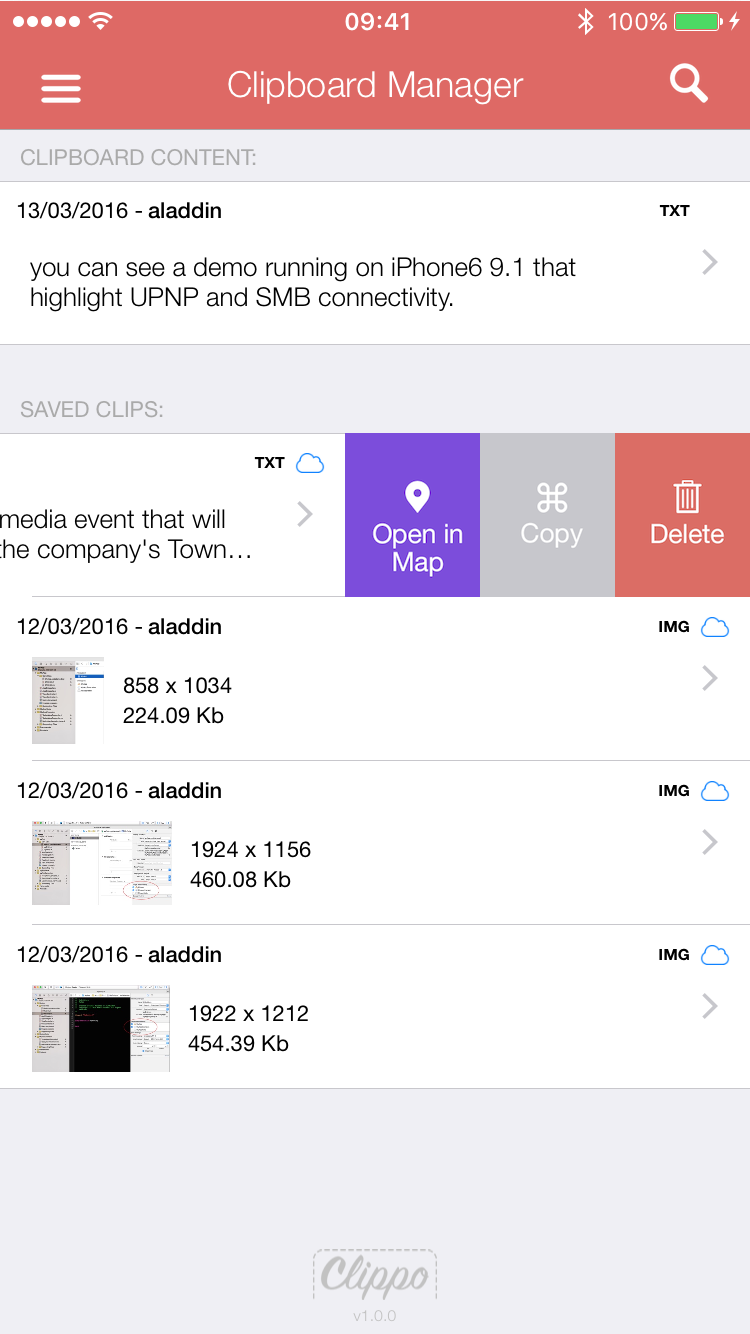Open the 1922 x 1212 image clip
The width and height of the screenshot is (750, 1334).
click(x=375, y=1007)
